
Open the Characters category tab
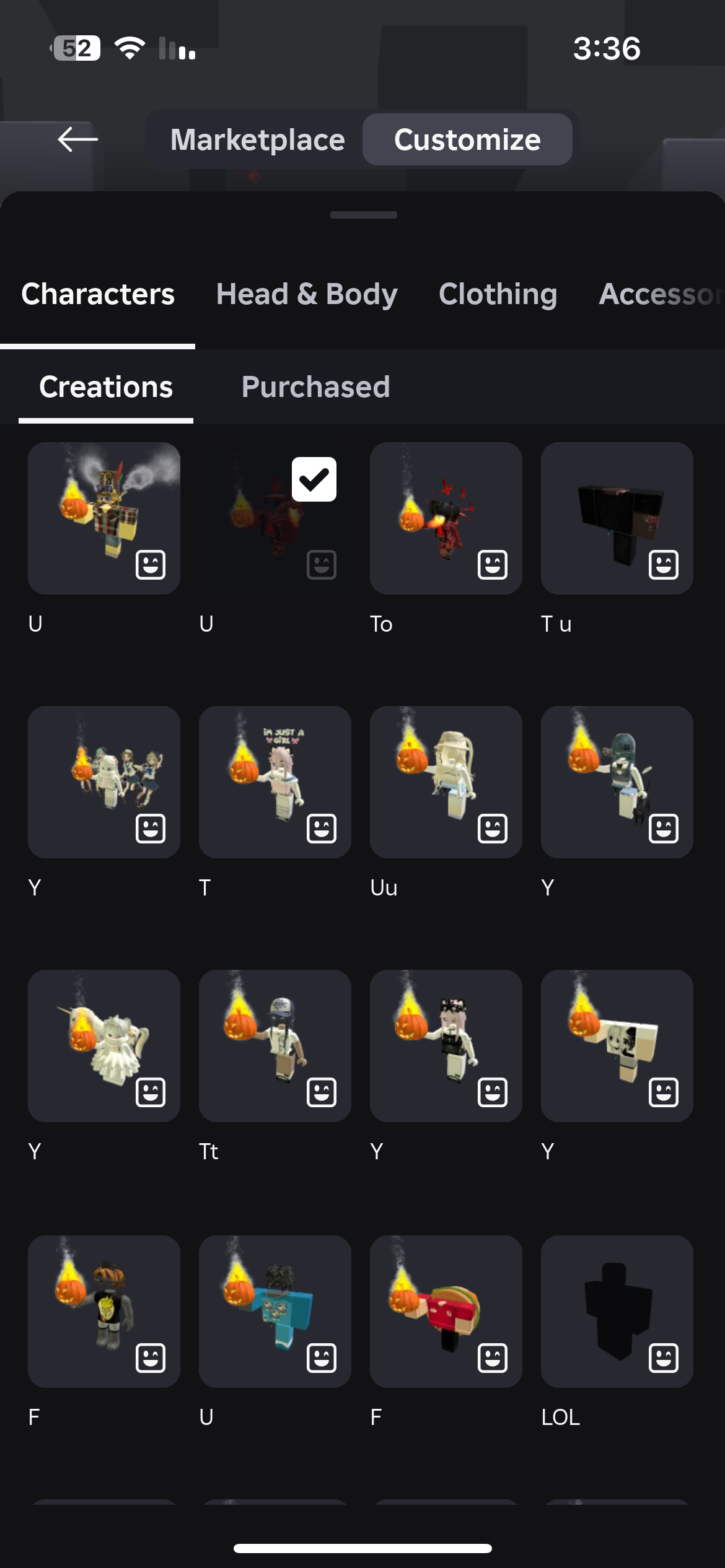(98, 294)
